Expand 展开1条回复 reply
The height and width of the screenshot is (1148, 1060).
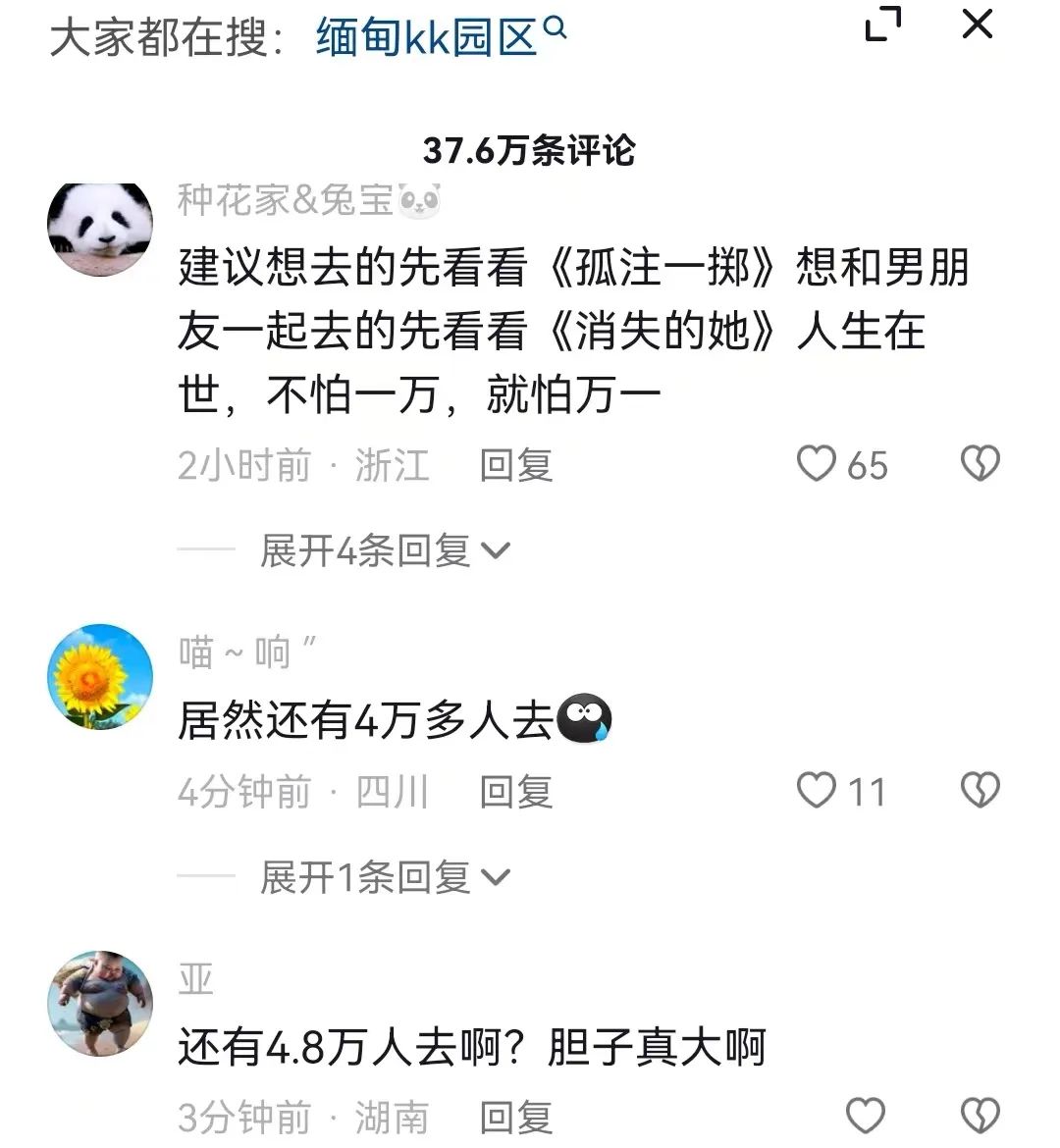[x=385, y=877]
